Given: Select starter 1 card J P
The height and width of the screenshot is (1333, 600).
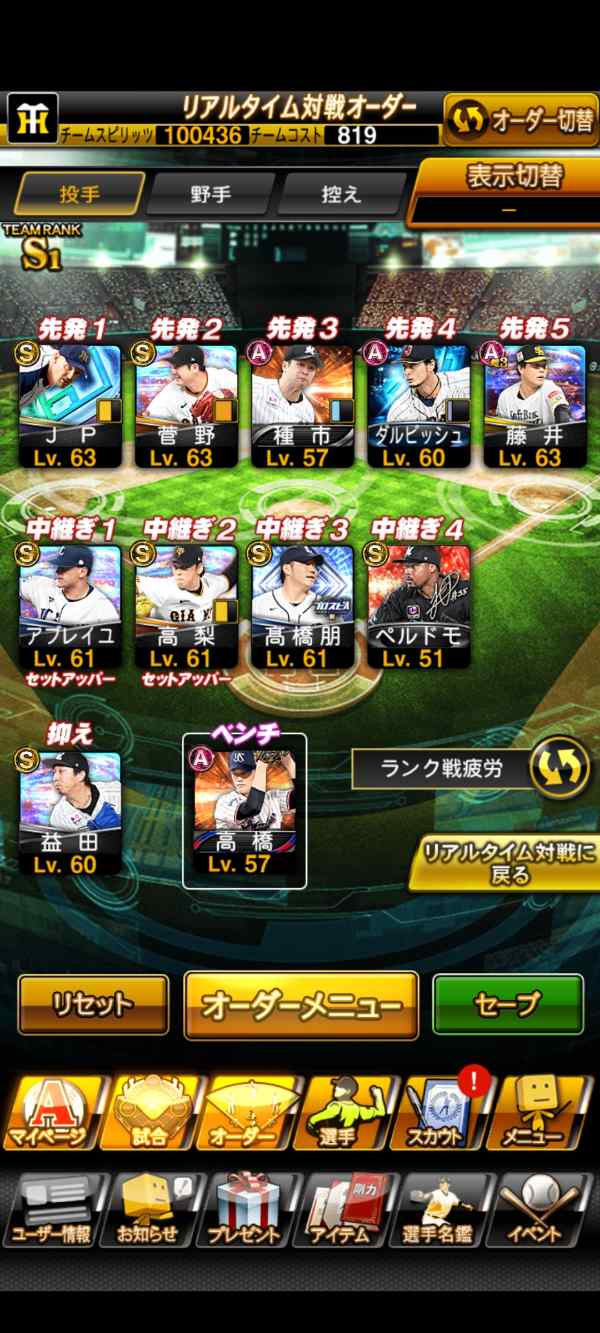Looking at the screenshot, I should point(70,407).
